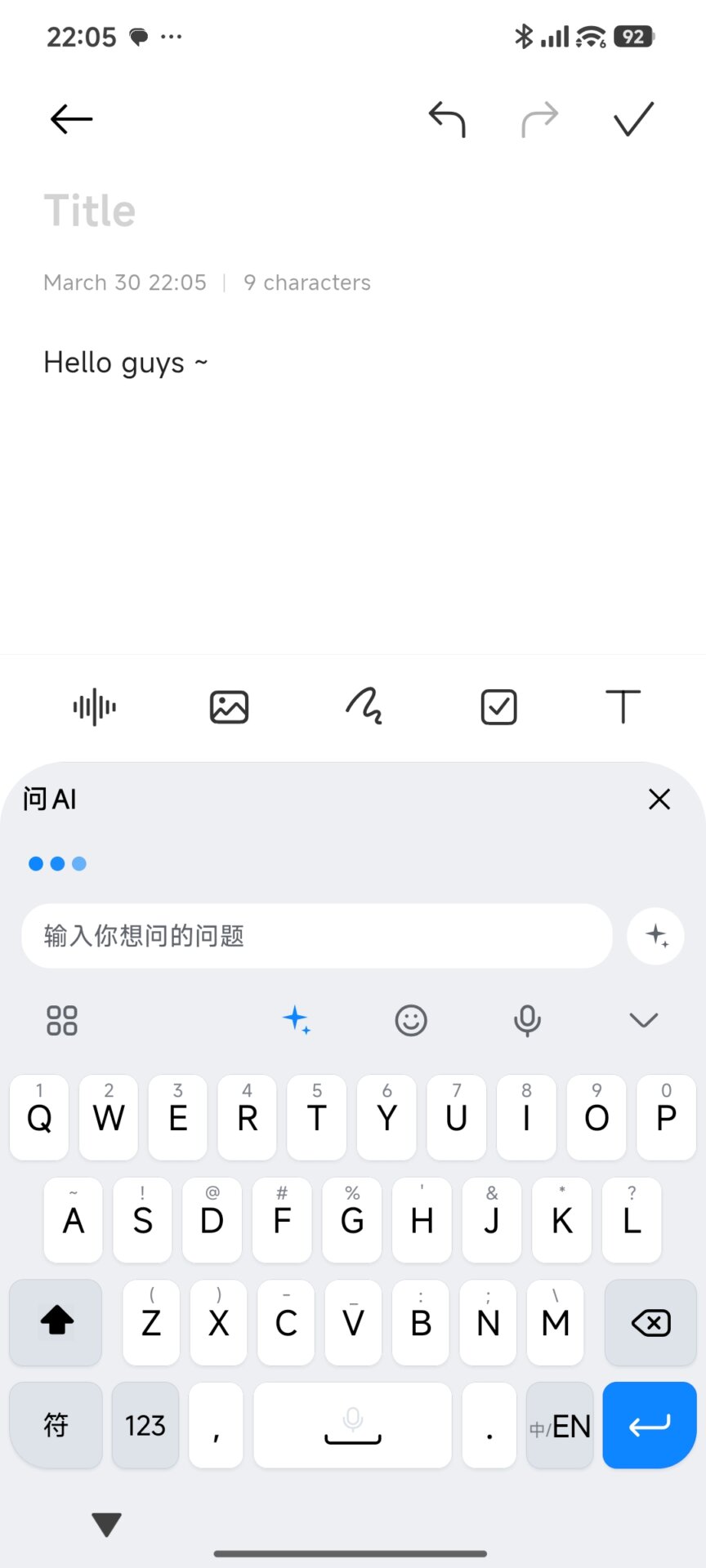Tap the blue dots loading indicator
The image size is (706, 1568).
pyautogui.click(x=57, y=863)
